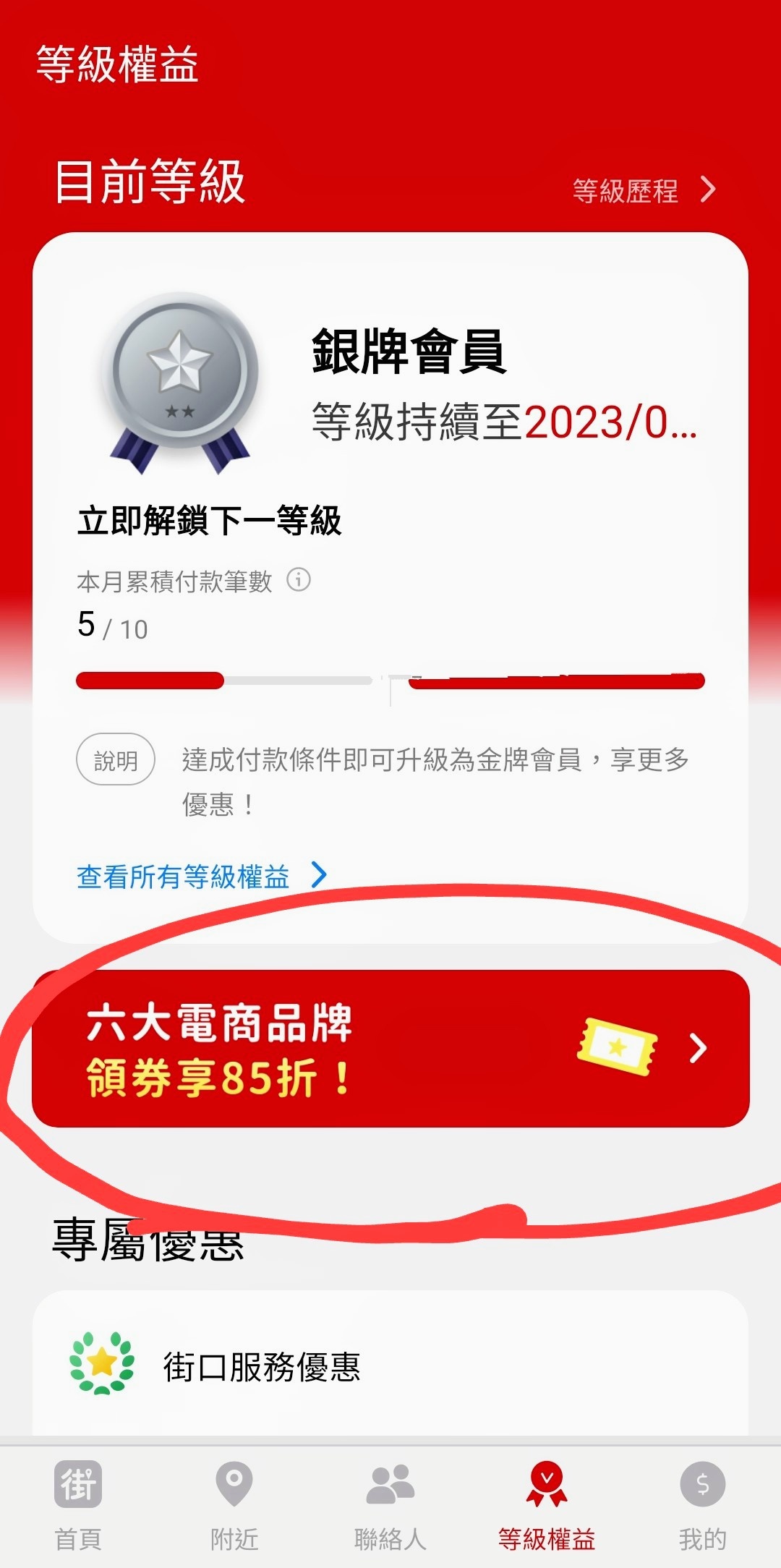Open 六大電商品牌 領券享85折 banner
This screenshot has height=1568, width=781.
click(390, 1048)
